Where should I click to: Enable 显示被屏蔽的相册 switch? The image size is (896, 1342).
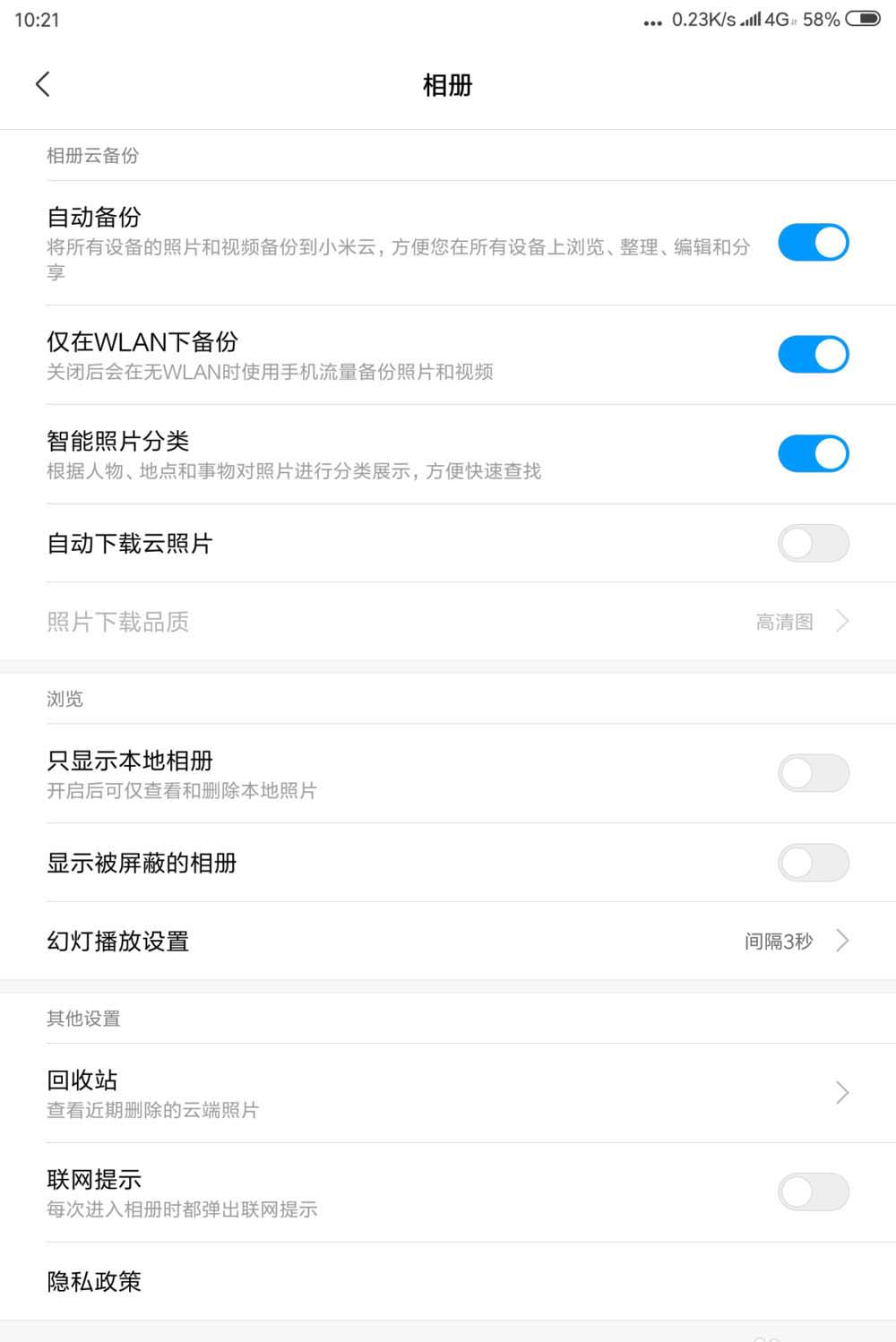pyautogui.click(x=813, y=863)
